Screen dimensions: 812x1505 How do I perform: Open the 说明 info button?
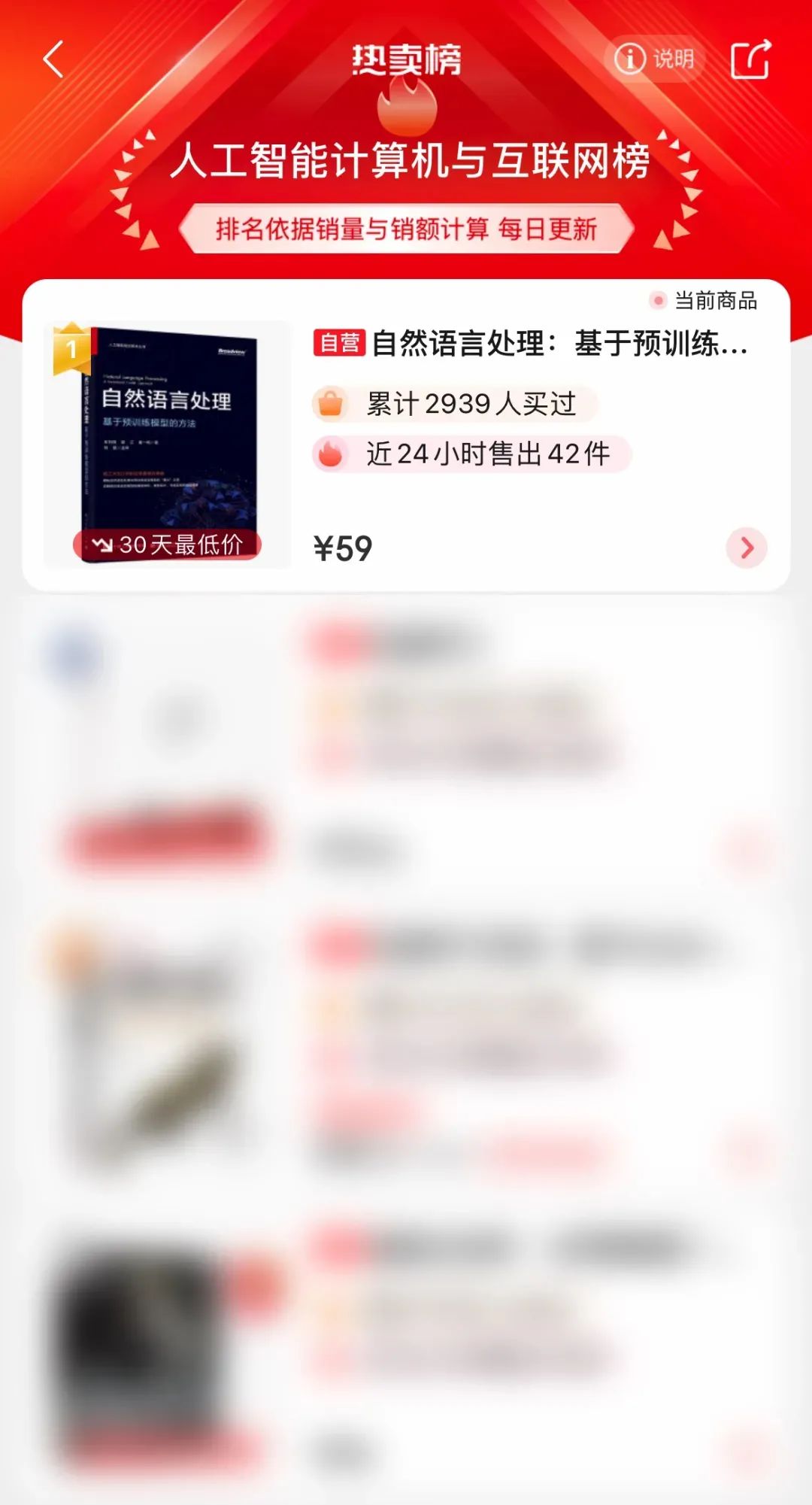coord(654,59)
